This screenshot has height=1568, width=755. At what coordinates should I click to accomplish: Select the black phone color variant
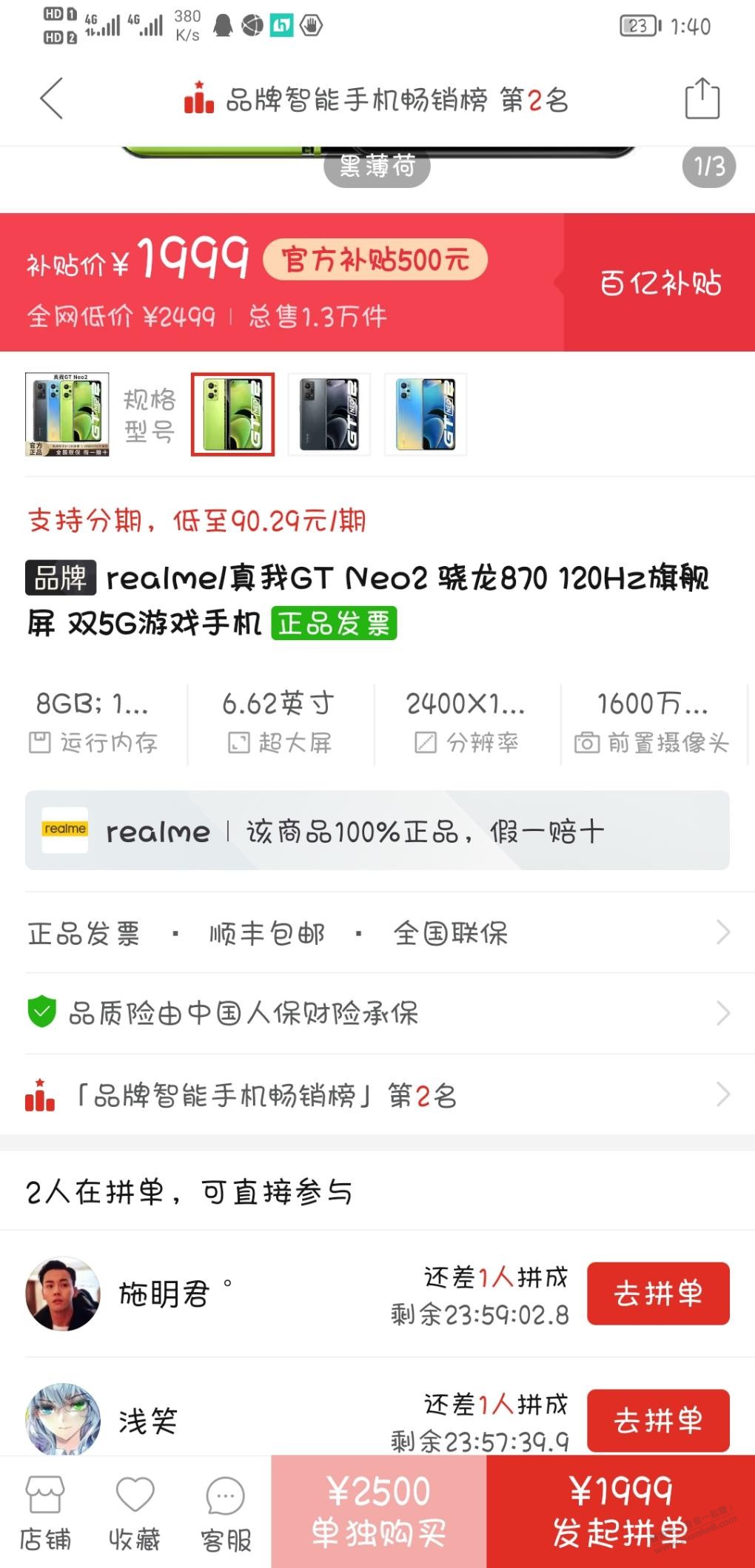click(x=329, y=414)
